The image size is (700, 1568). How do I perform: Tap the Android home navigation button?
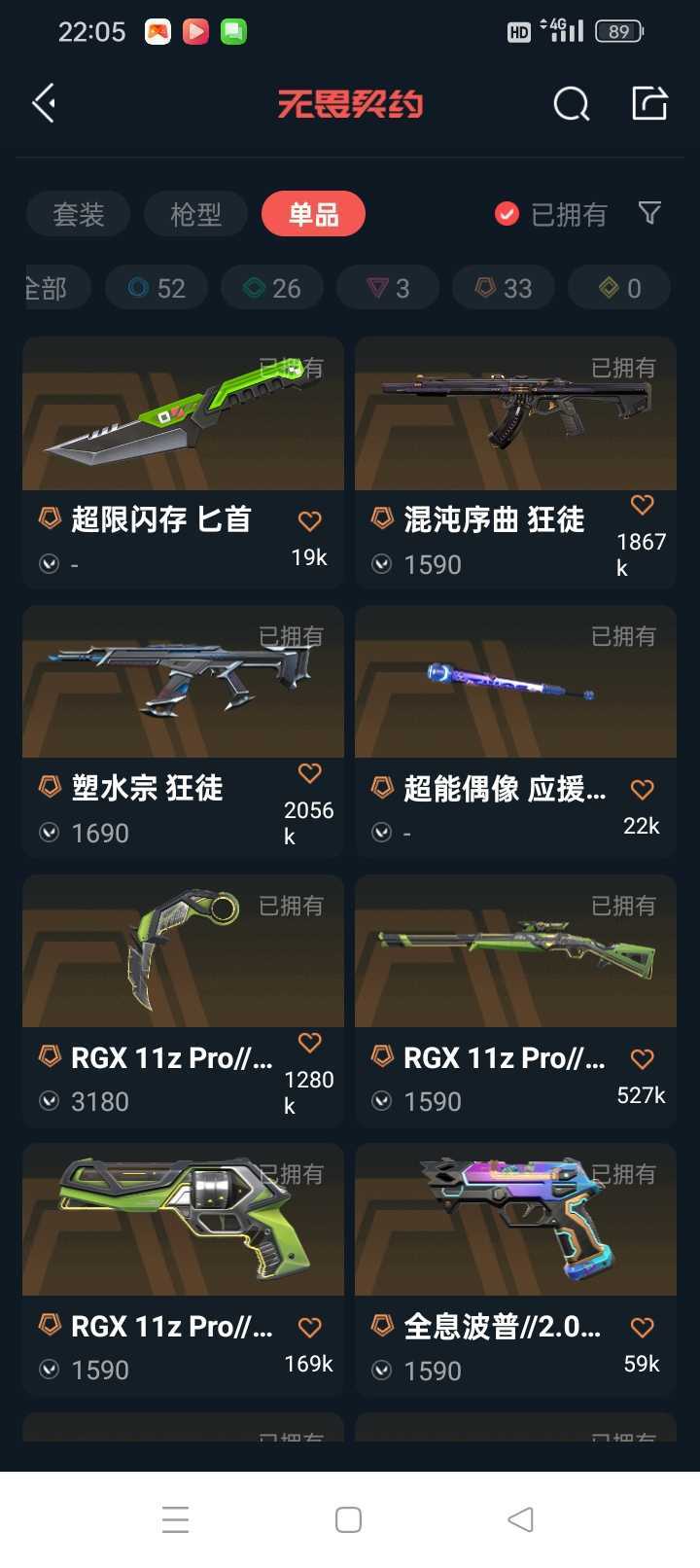[347, 1517]
